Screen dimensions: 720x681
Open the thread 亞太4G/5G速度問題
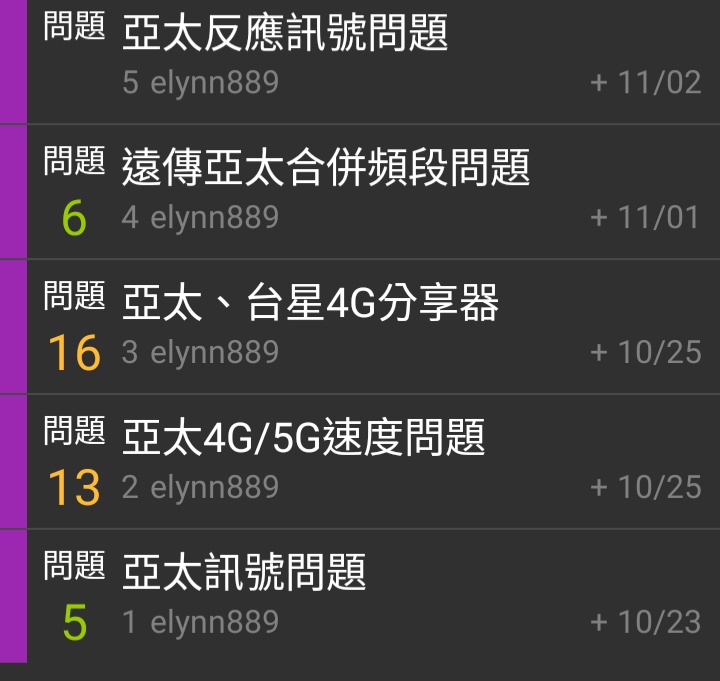tap(304, 439)
